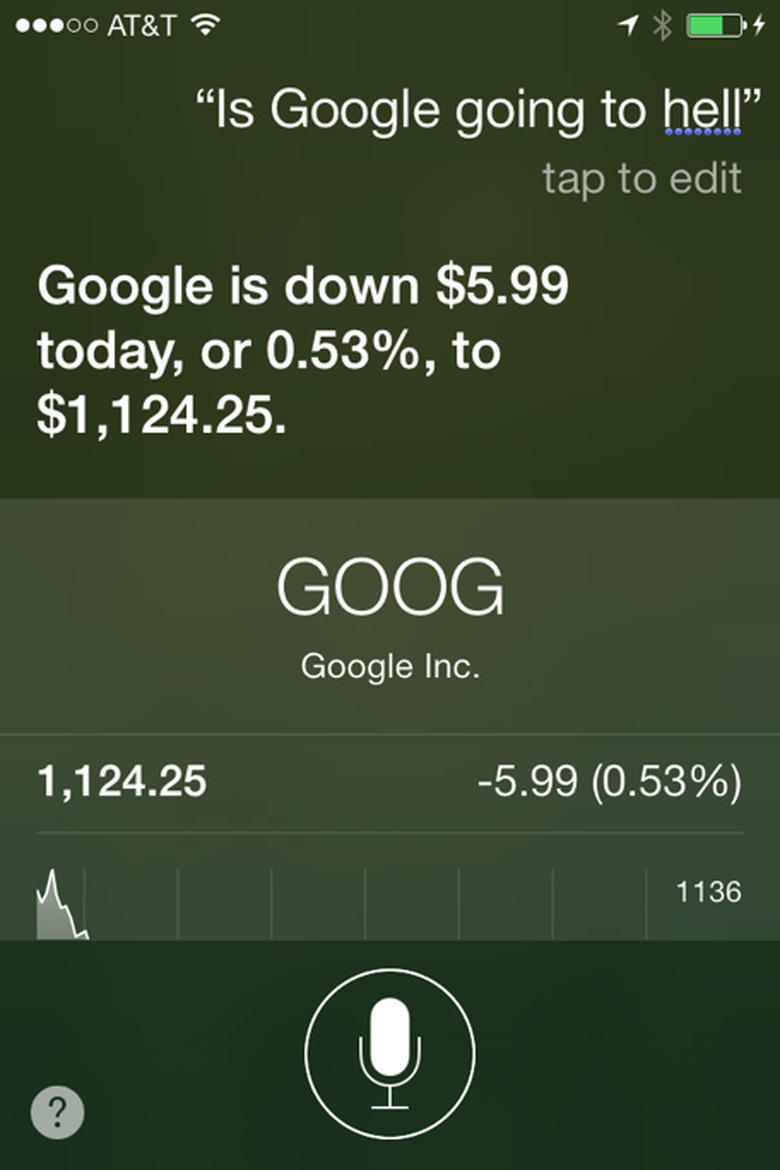Tap to edit the spoken query
Screen dimensions: 780x1170
641,179
